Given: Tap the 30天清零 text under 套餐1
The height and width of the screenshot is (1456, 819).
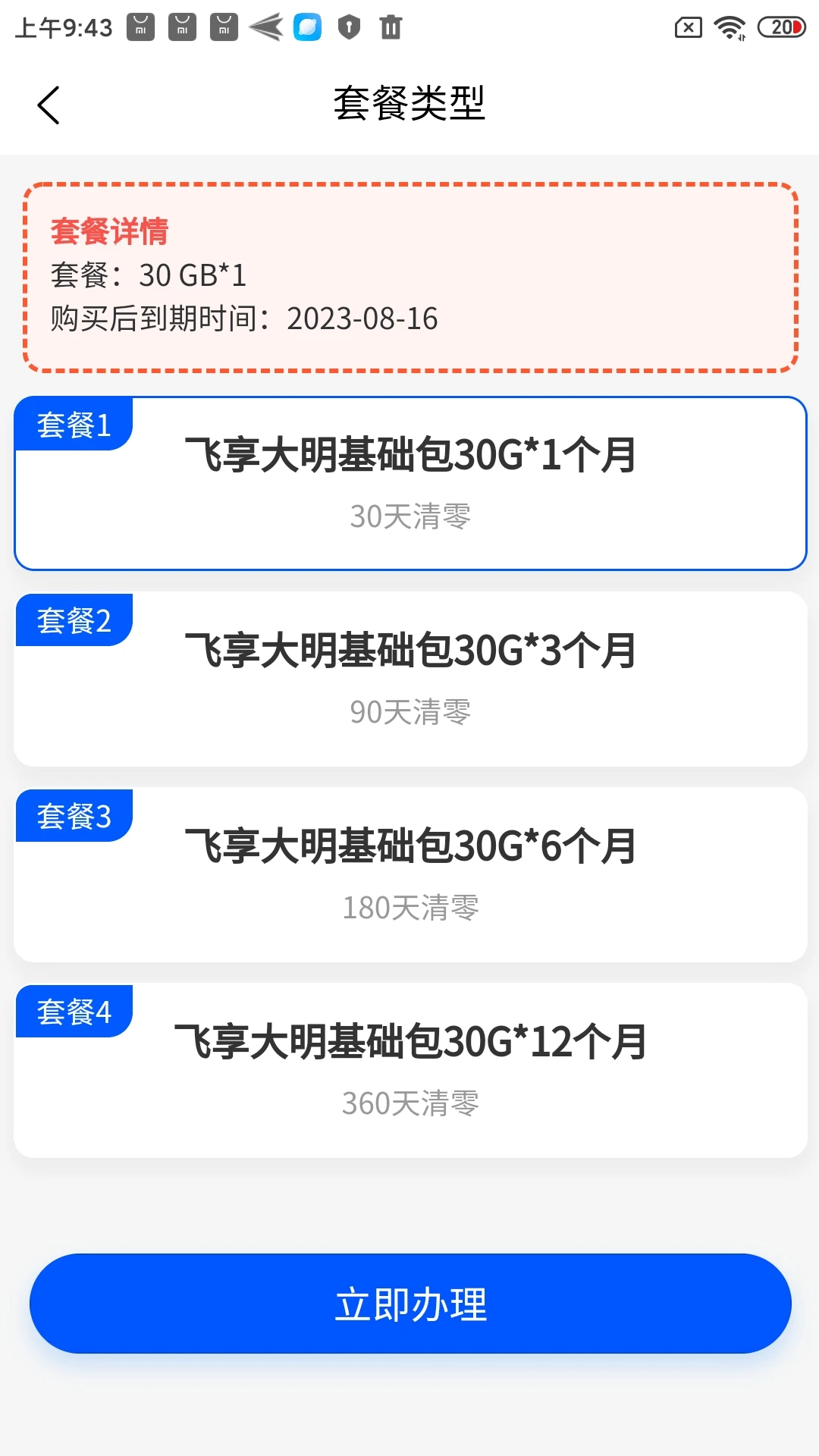Looking at the screenshot, I should 409,517.
